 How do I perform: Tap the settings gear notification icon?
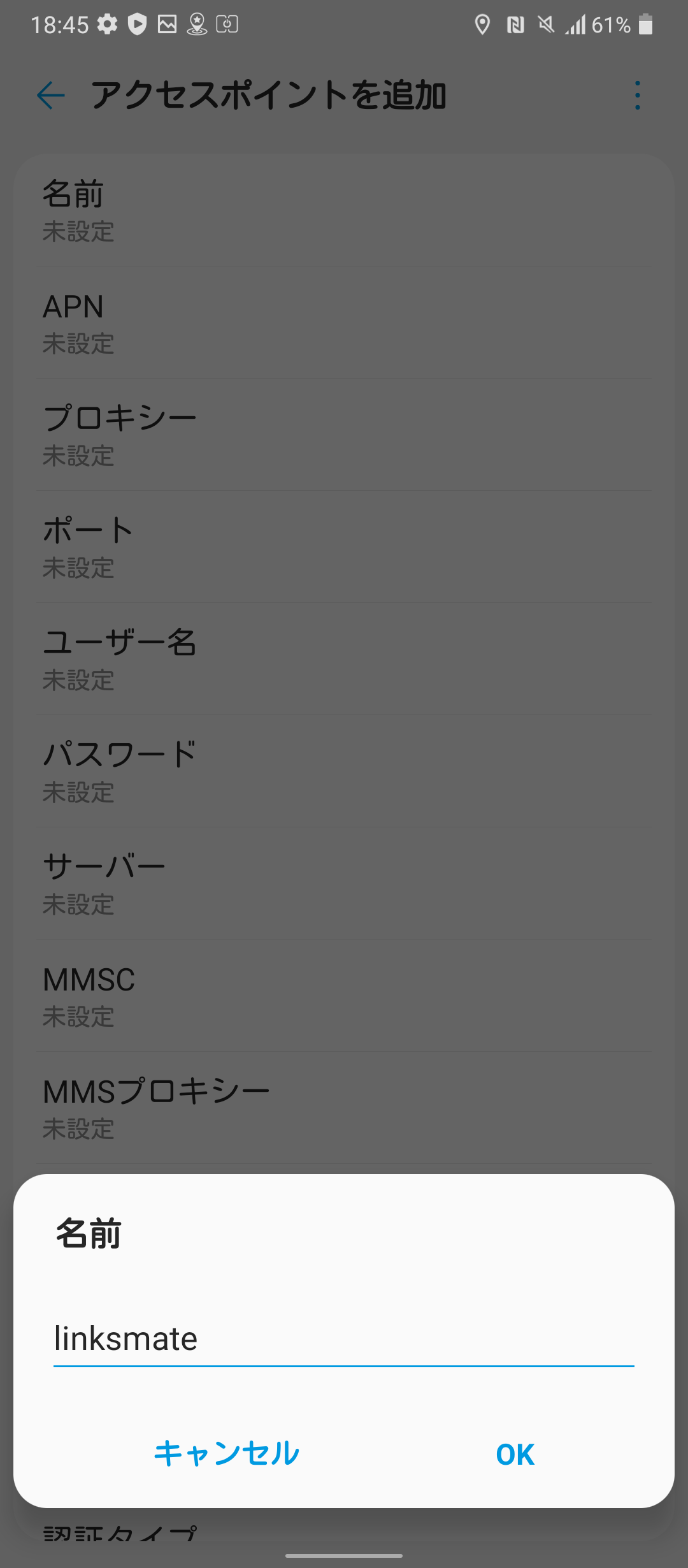[106, 24]
